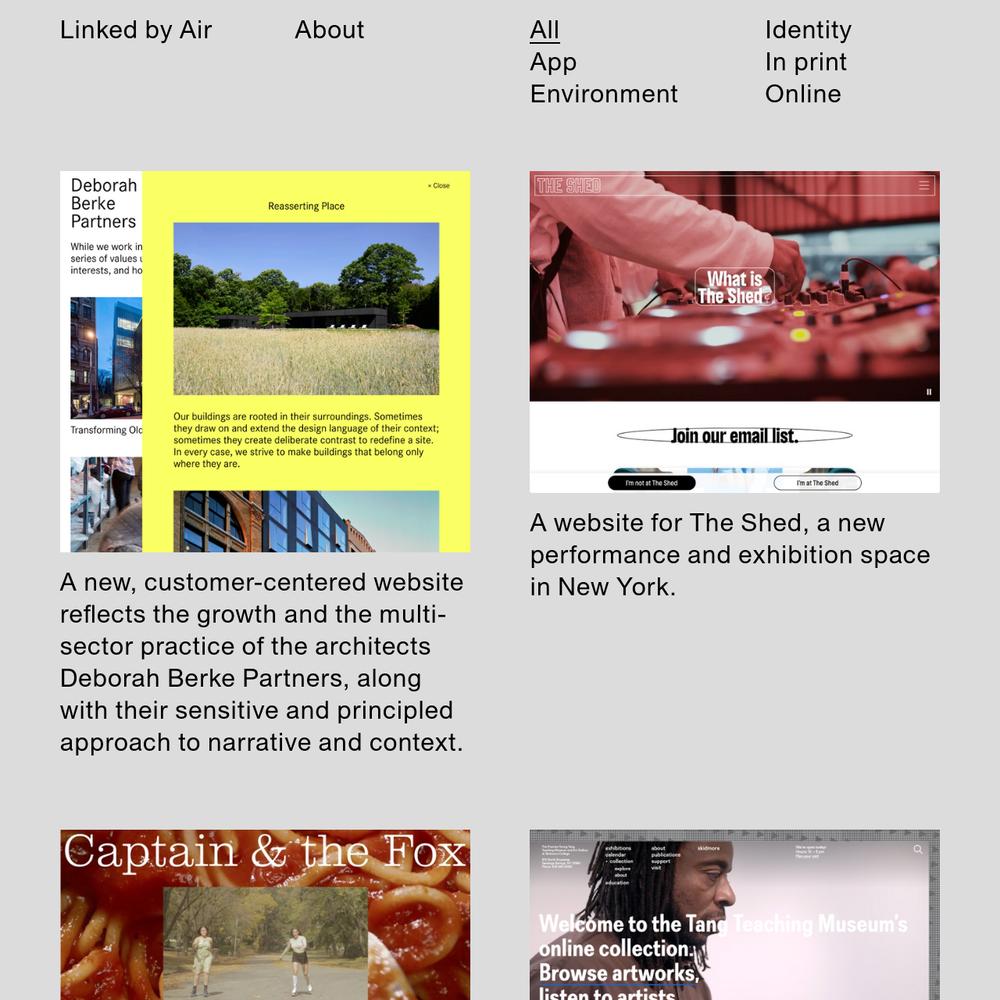1000x1000 pixels.
Task: Go to Linked by Air home
Action: coord(136,30)
